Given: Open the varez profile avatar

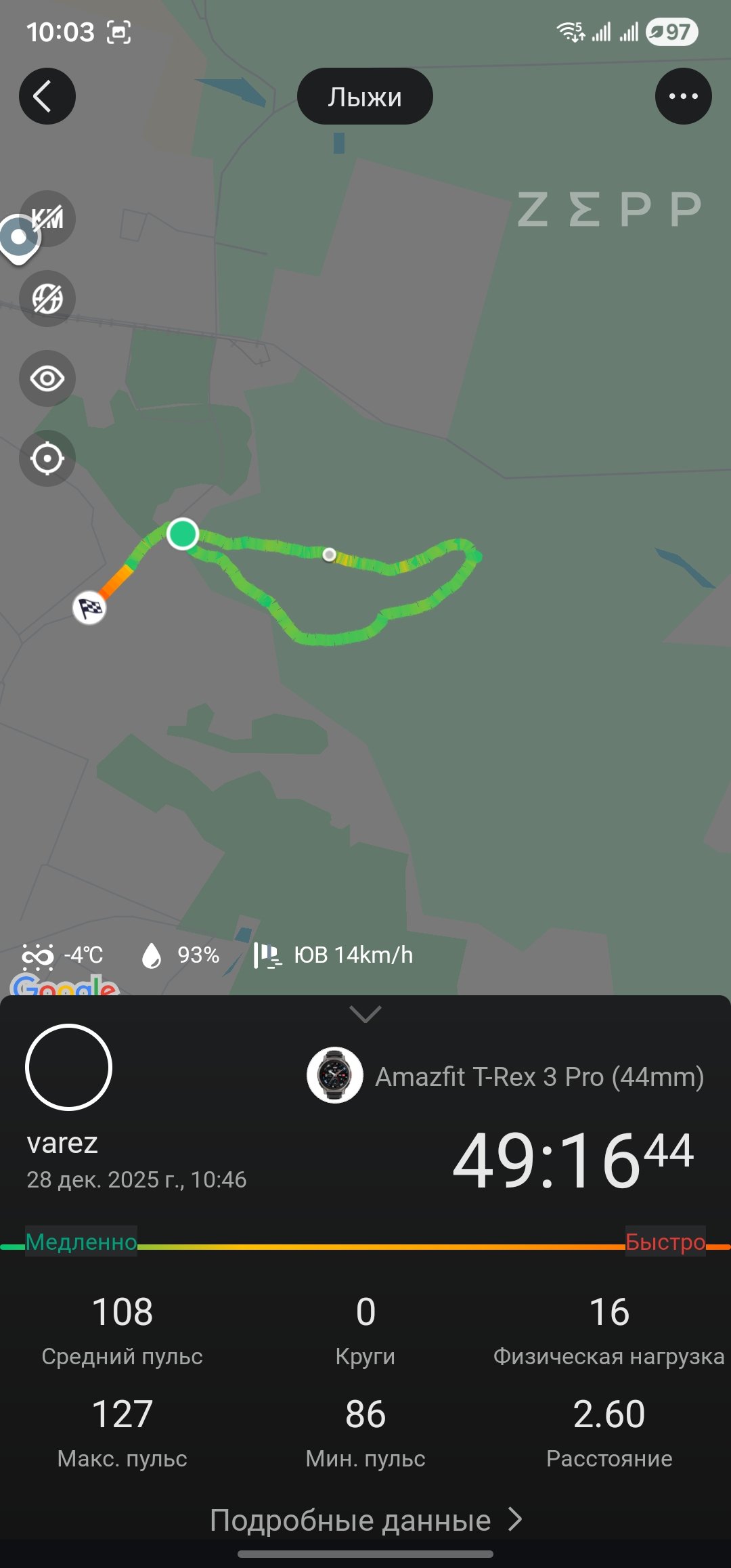Looking at the screenshot, I should (x=68, y=1068).
